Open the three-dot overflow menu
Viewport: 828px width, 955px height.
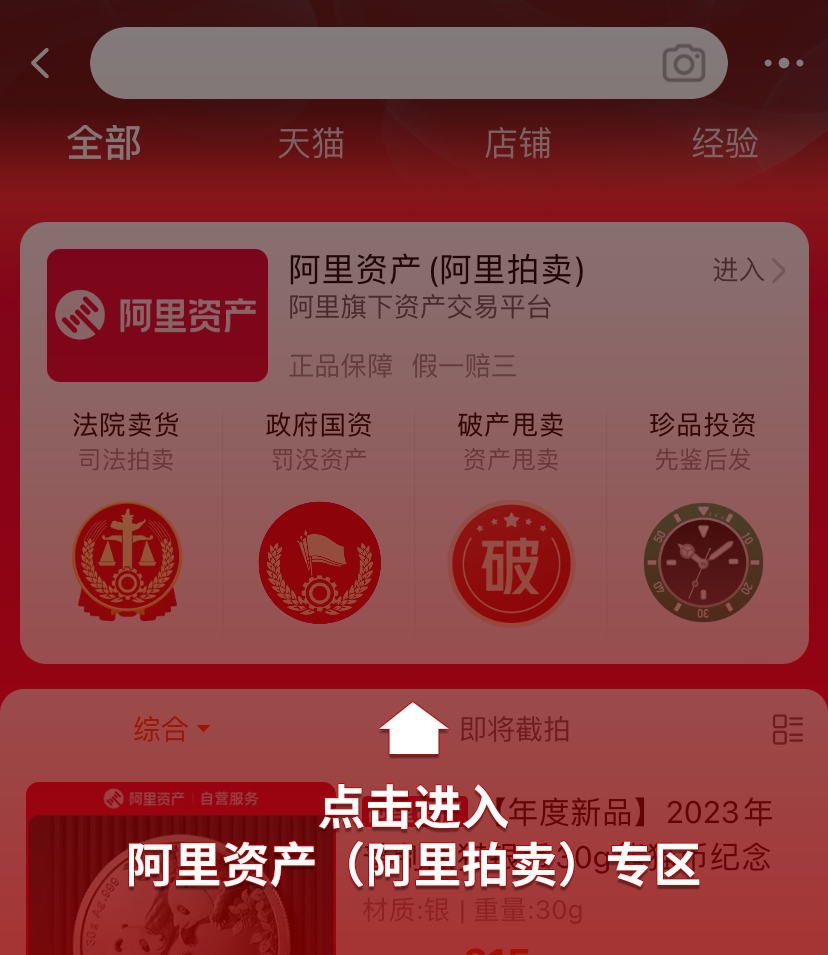(x=783, y=63)
